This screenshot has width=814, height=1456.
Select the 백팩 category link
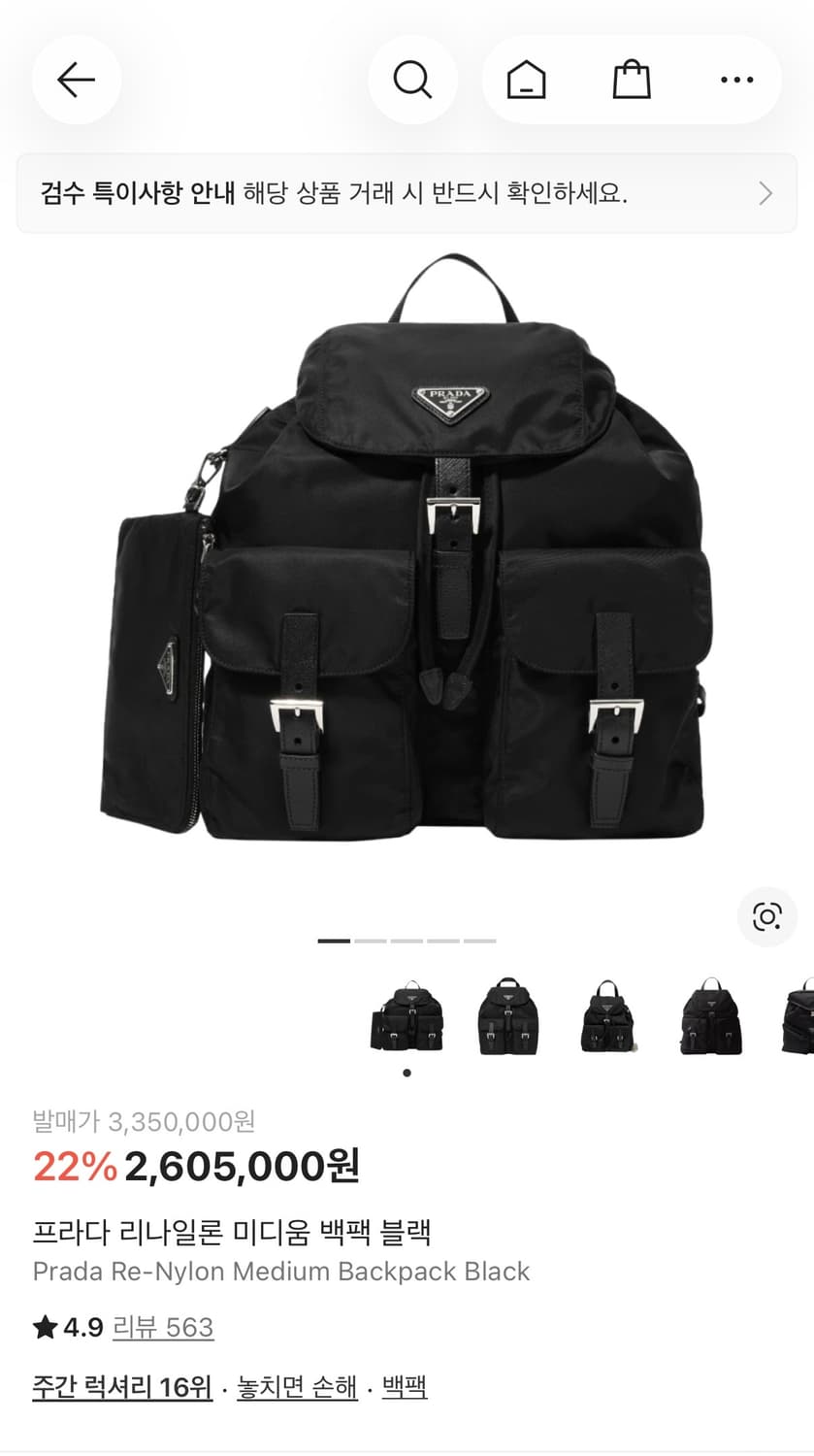click(407, 1388)
